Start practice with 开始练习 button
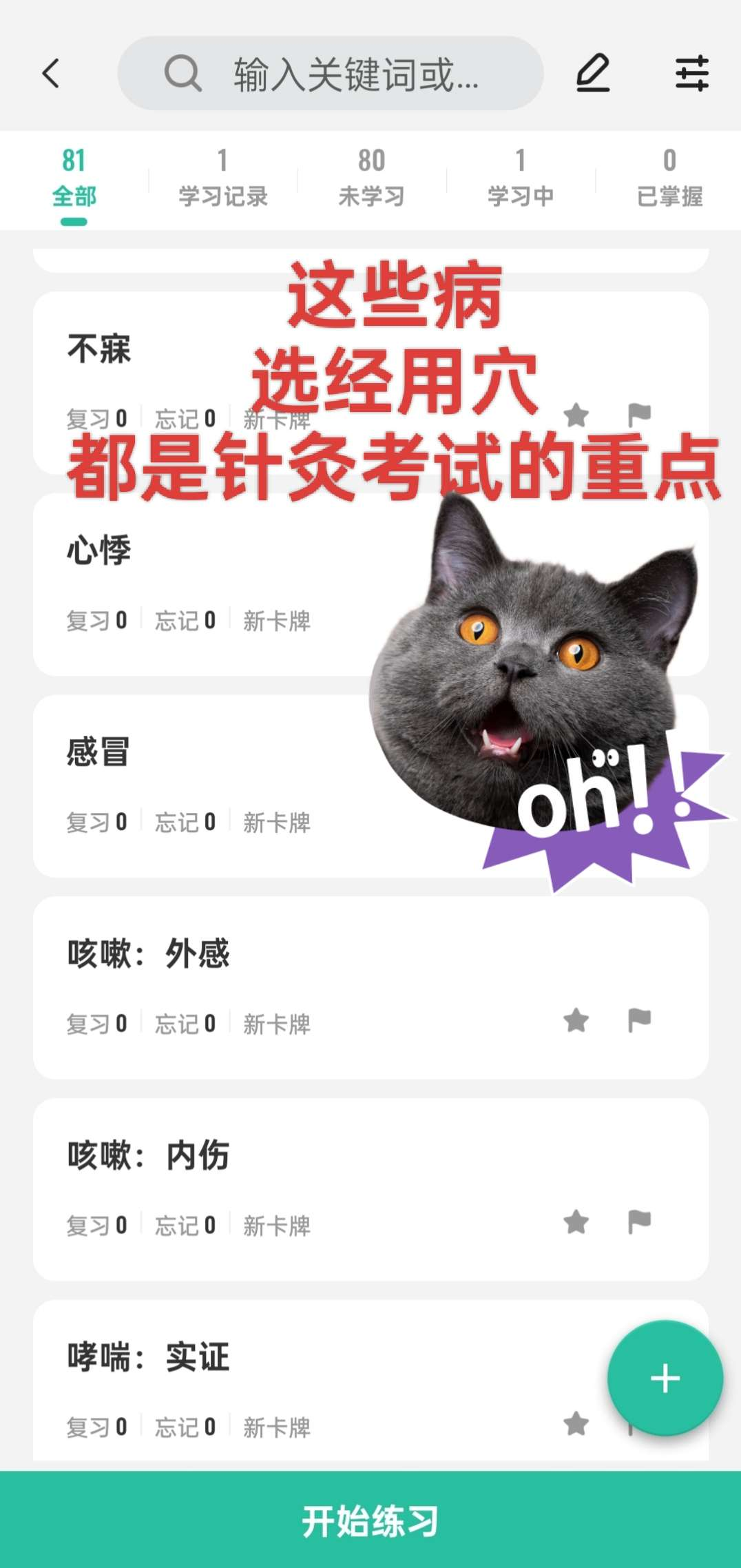741x1568 pixels. coord(370,1521)
